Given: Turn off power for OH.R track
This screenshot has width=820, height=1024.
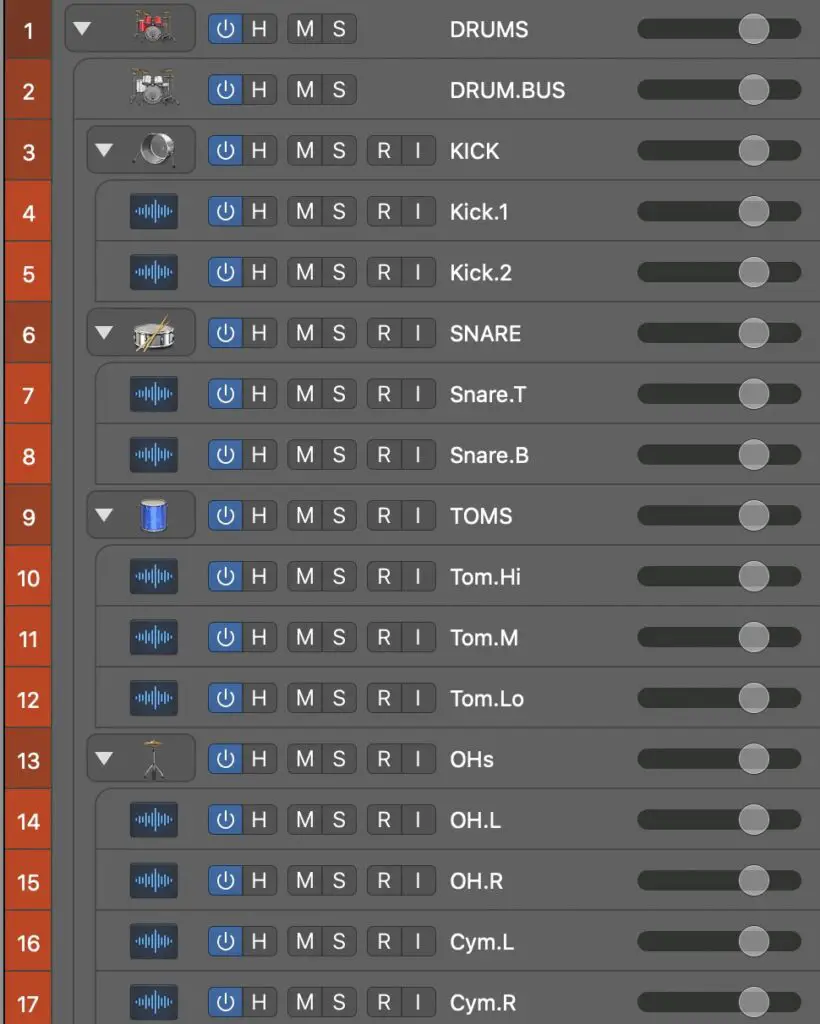Looking at the screenshot, I should (225, 881).
